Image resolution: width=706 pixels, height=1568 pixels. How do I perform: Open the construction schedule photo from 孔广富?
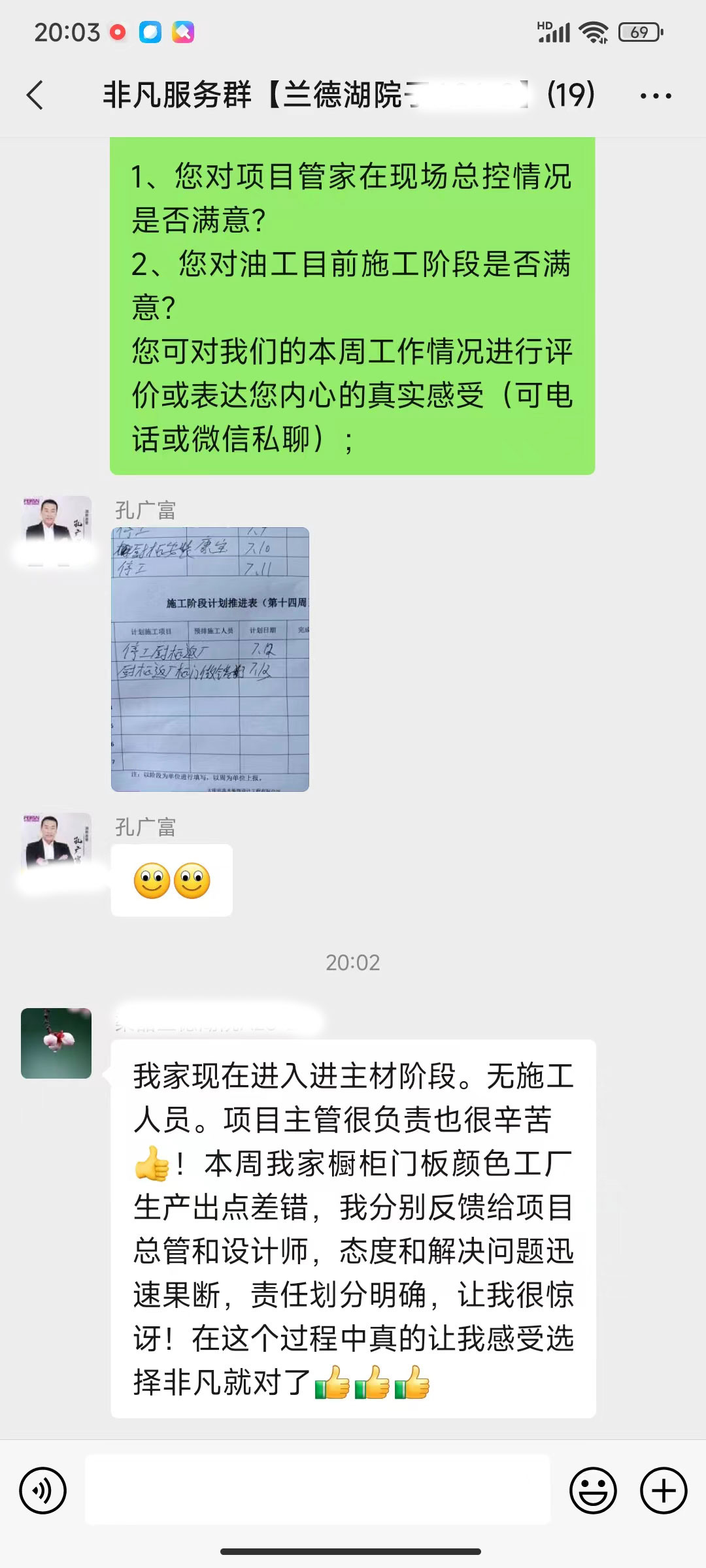point(210,659)
